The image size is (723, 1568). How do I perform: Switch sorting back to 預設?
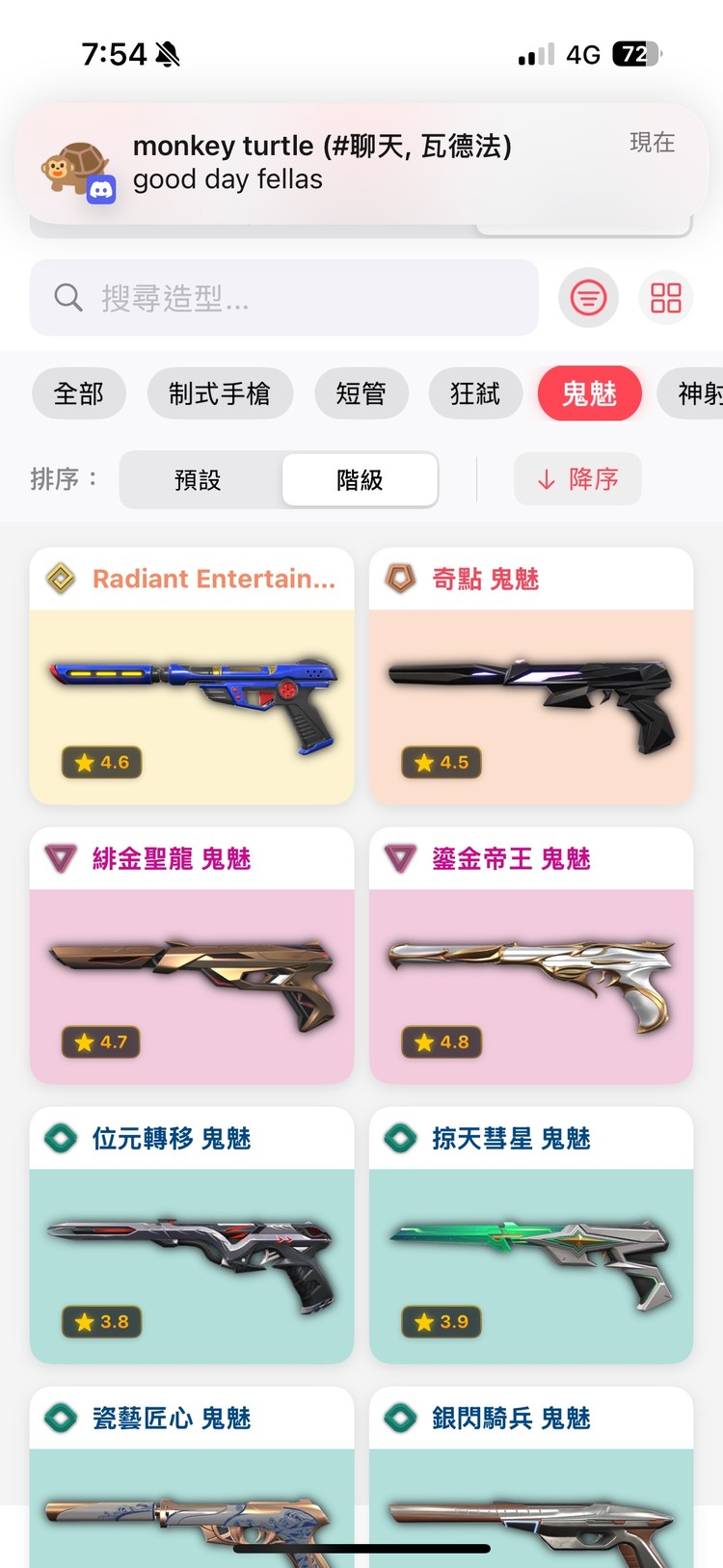200,479
